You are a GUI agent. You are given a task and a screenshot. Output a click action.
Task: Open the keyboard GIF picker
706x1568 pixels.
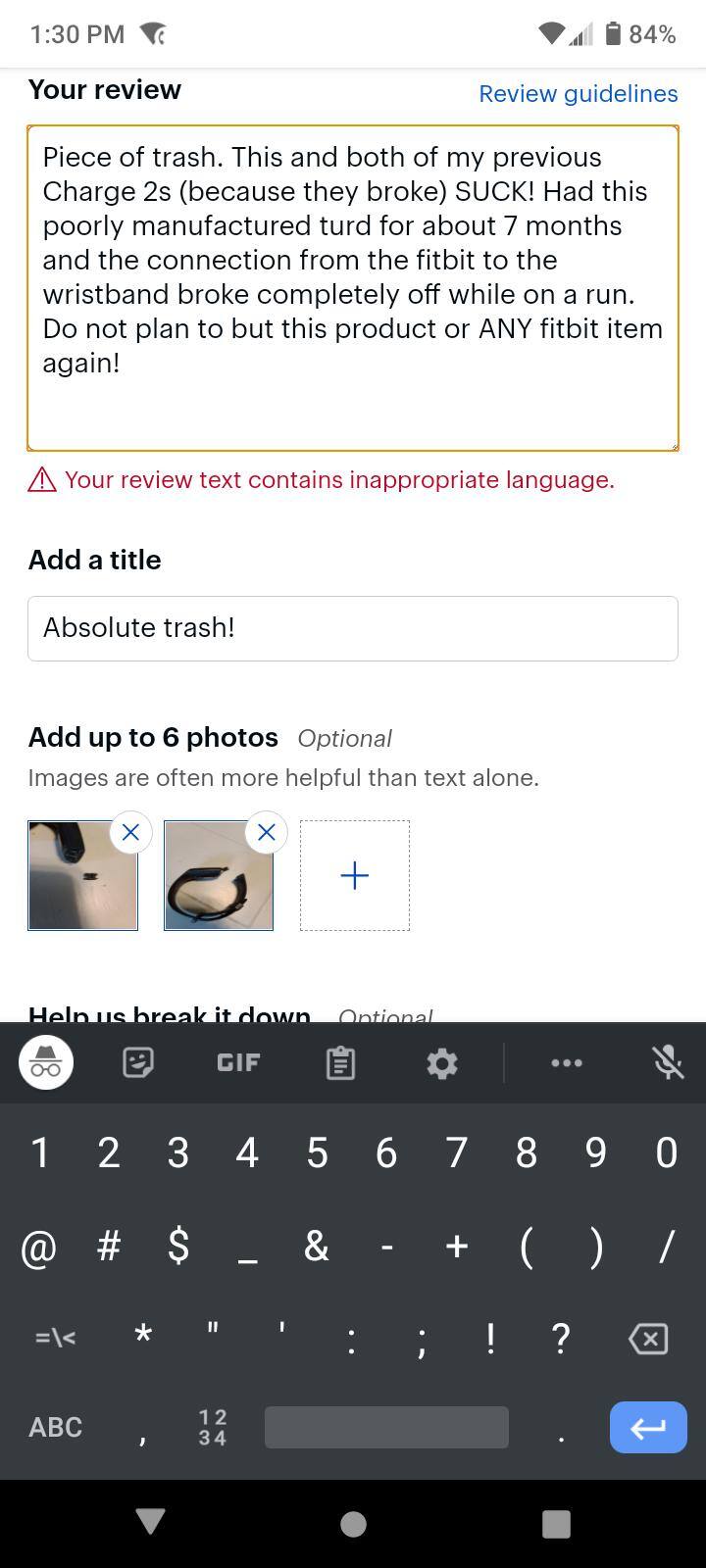tap(238, 1062)
